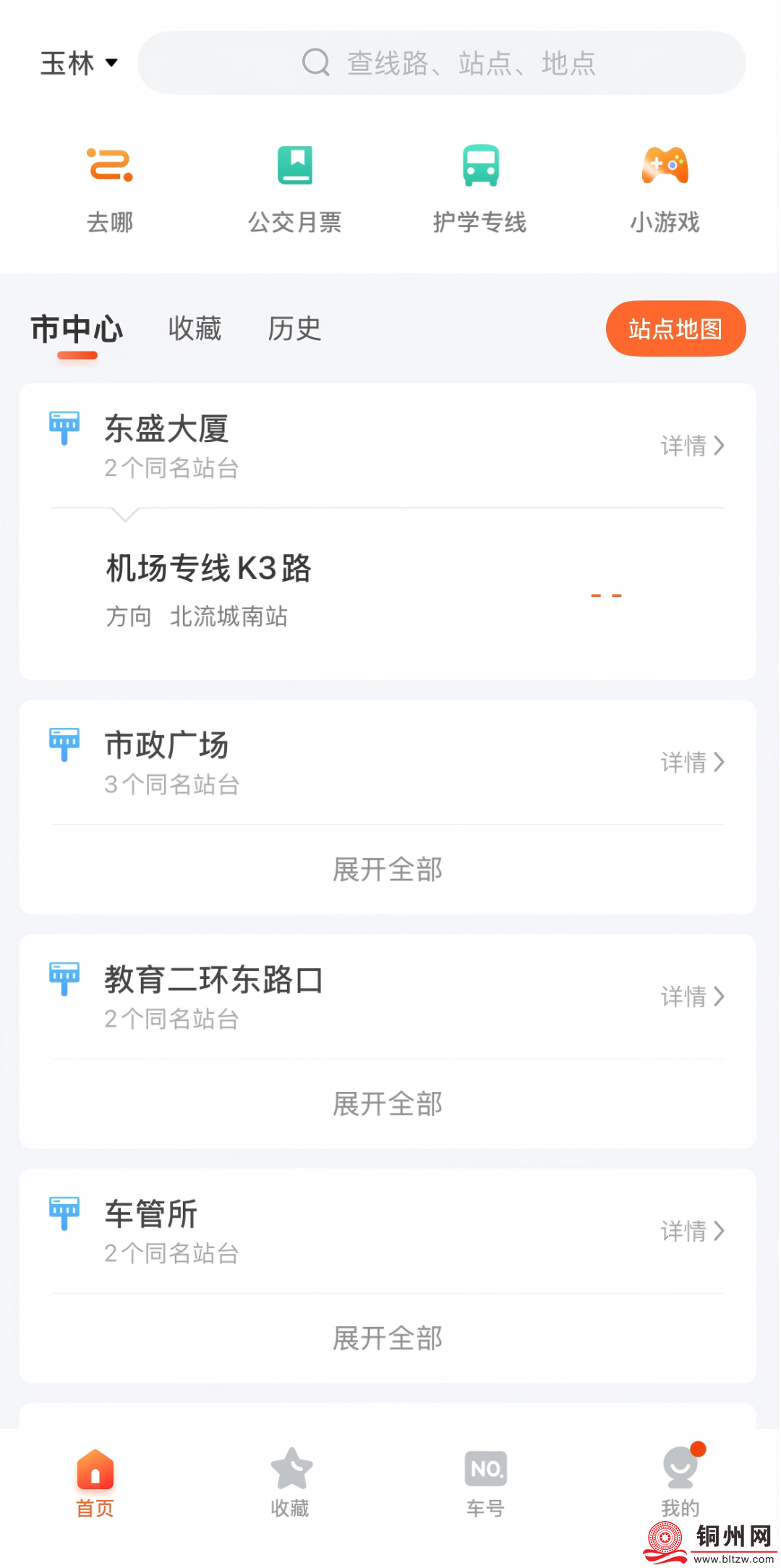This screenshot has width=781, height=1568.
Task: Expand all lines under 教育二环东路口
Action: (x=388, y=1104)
